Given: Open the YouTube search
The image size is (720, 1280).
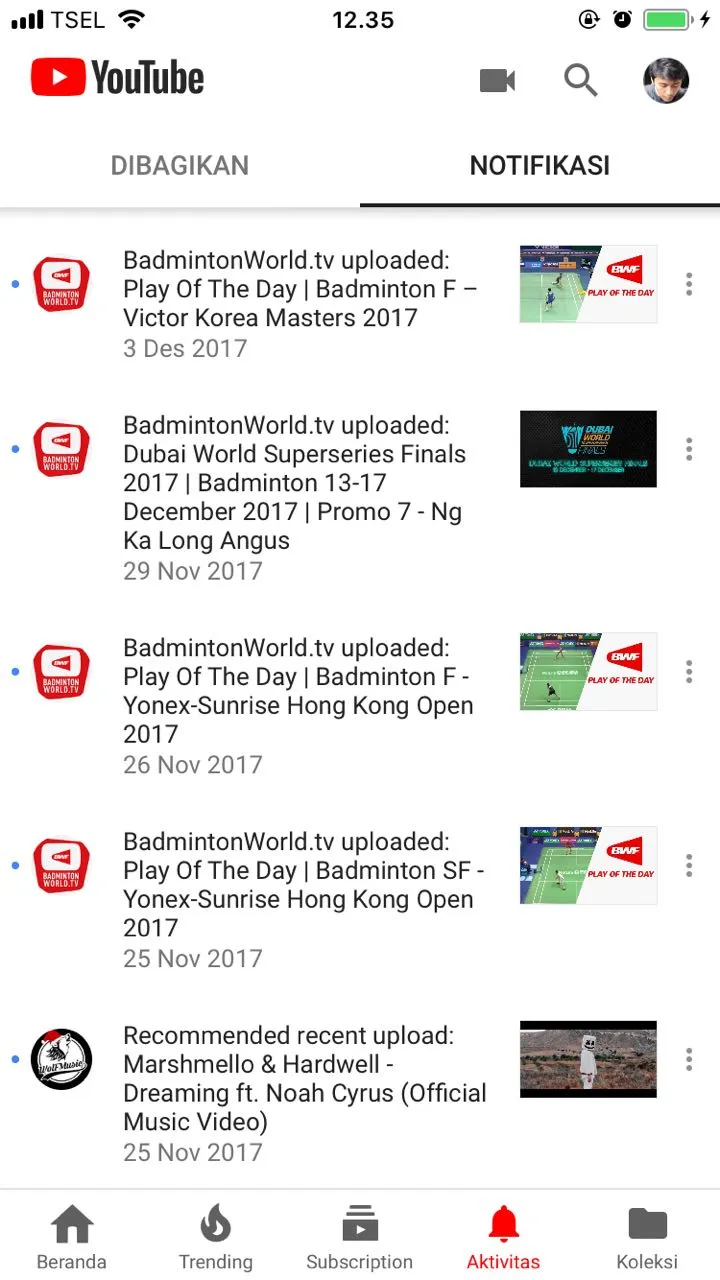Looking at the screenshot, I should (581, 80).
